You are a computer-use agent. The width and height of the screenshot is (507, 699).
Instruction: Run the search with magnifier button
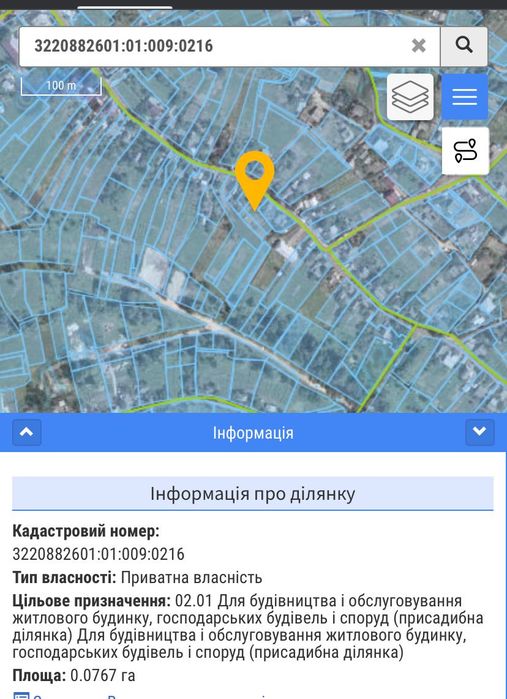click(464, 46)
